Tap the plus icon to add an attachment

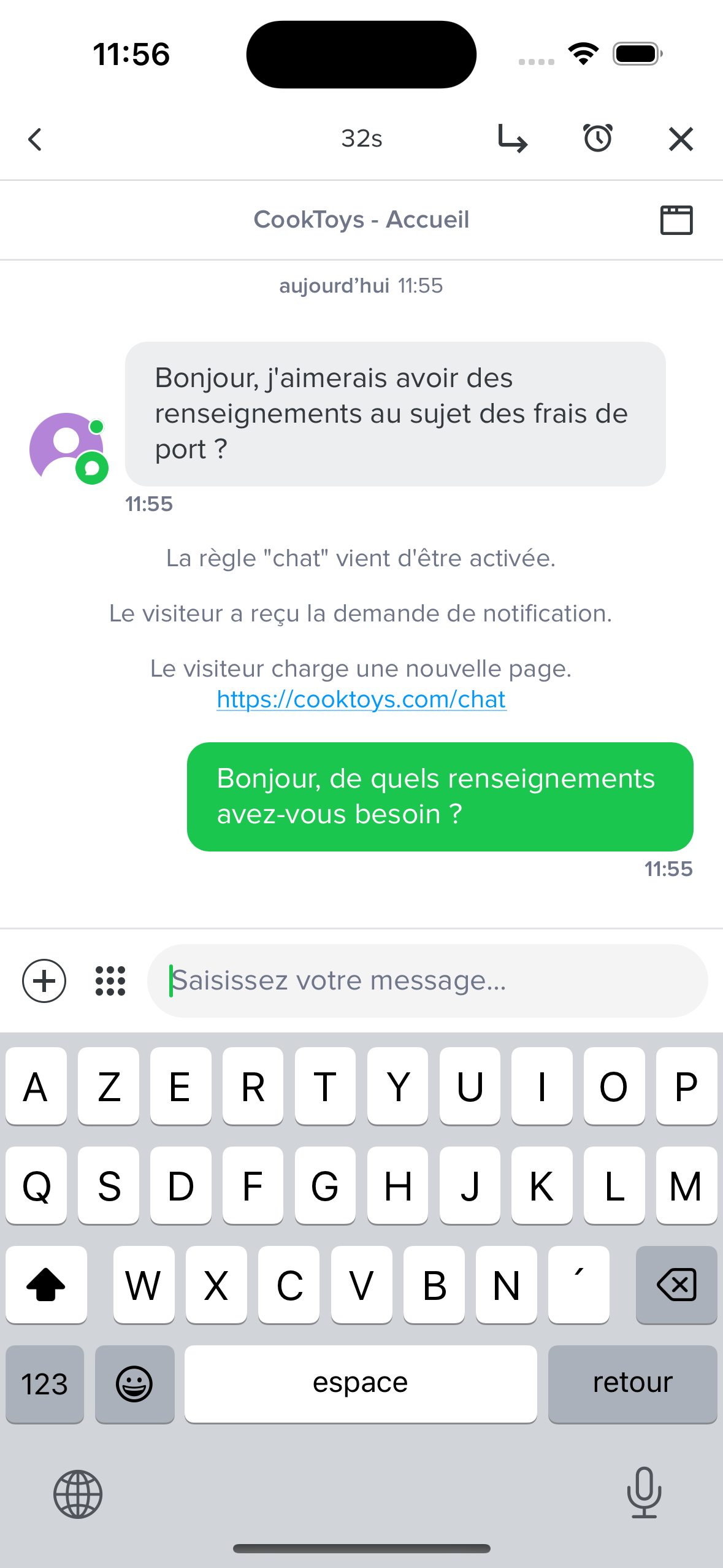[x=44, y=980]
